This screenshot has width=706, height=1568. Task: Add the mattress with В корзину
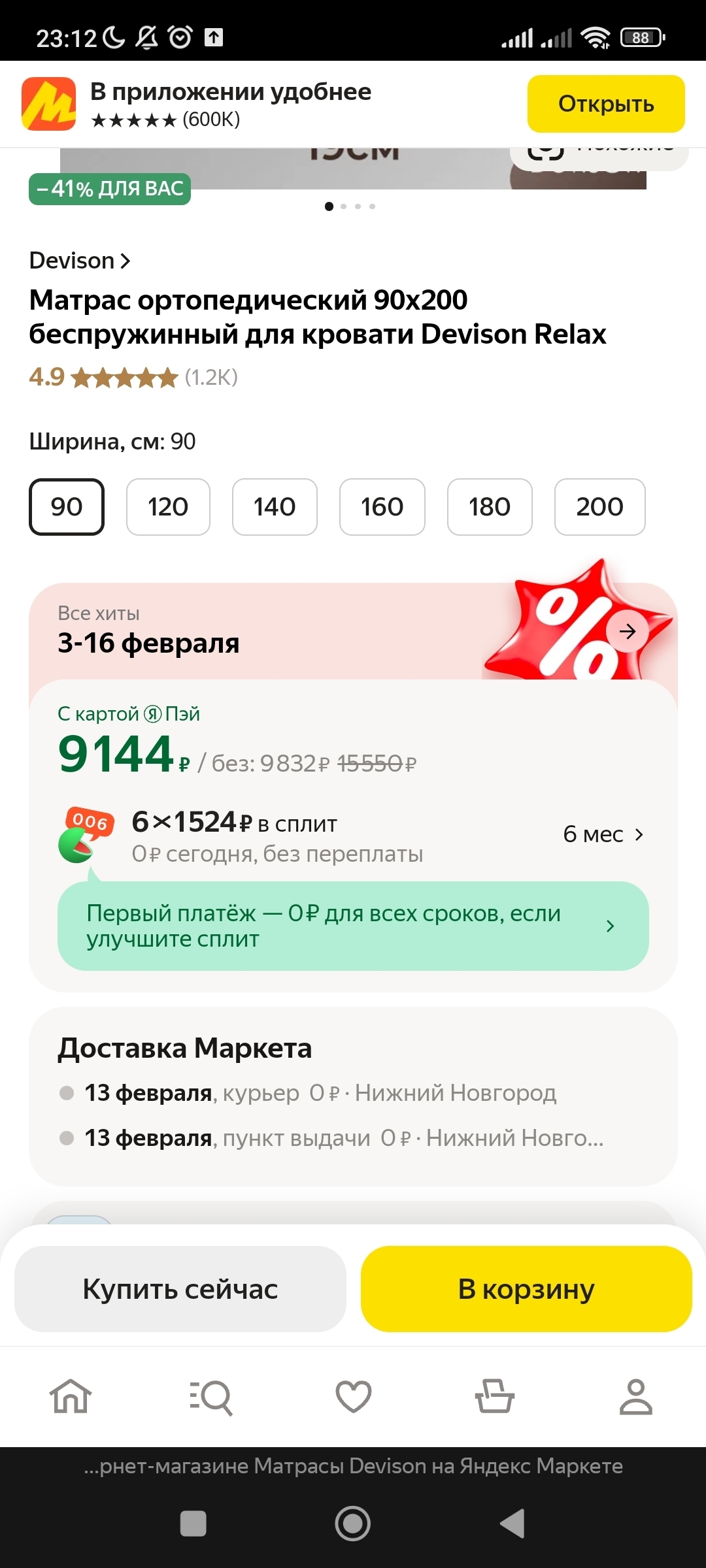coord(526,1289)
